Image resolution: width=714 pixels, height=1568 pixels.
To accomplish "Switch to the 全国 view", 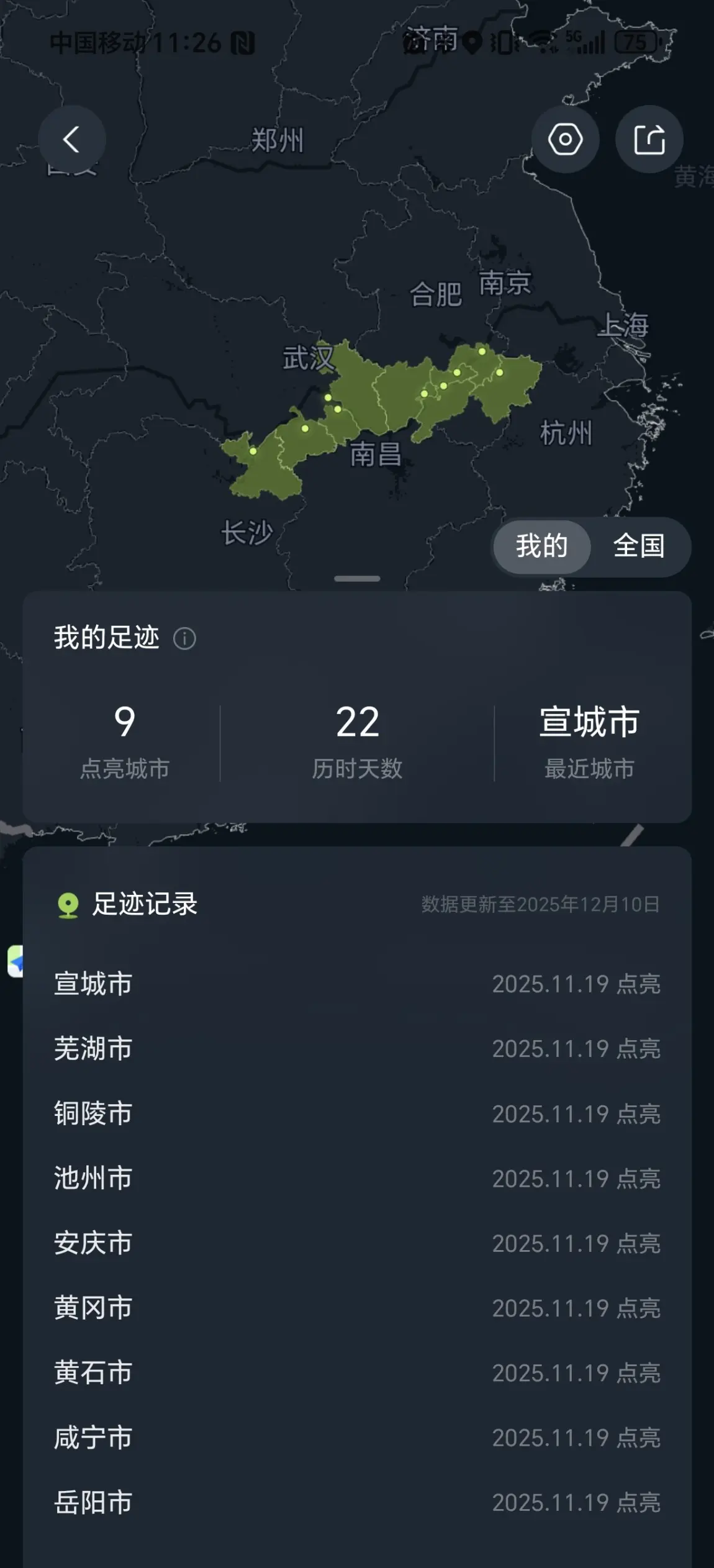I will [639, 546].
